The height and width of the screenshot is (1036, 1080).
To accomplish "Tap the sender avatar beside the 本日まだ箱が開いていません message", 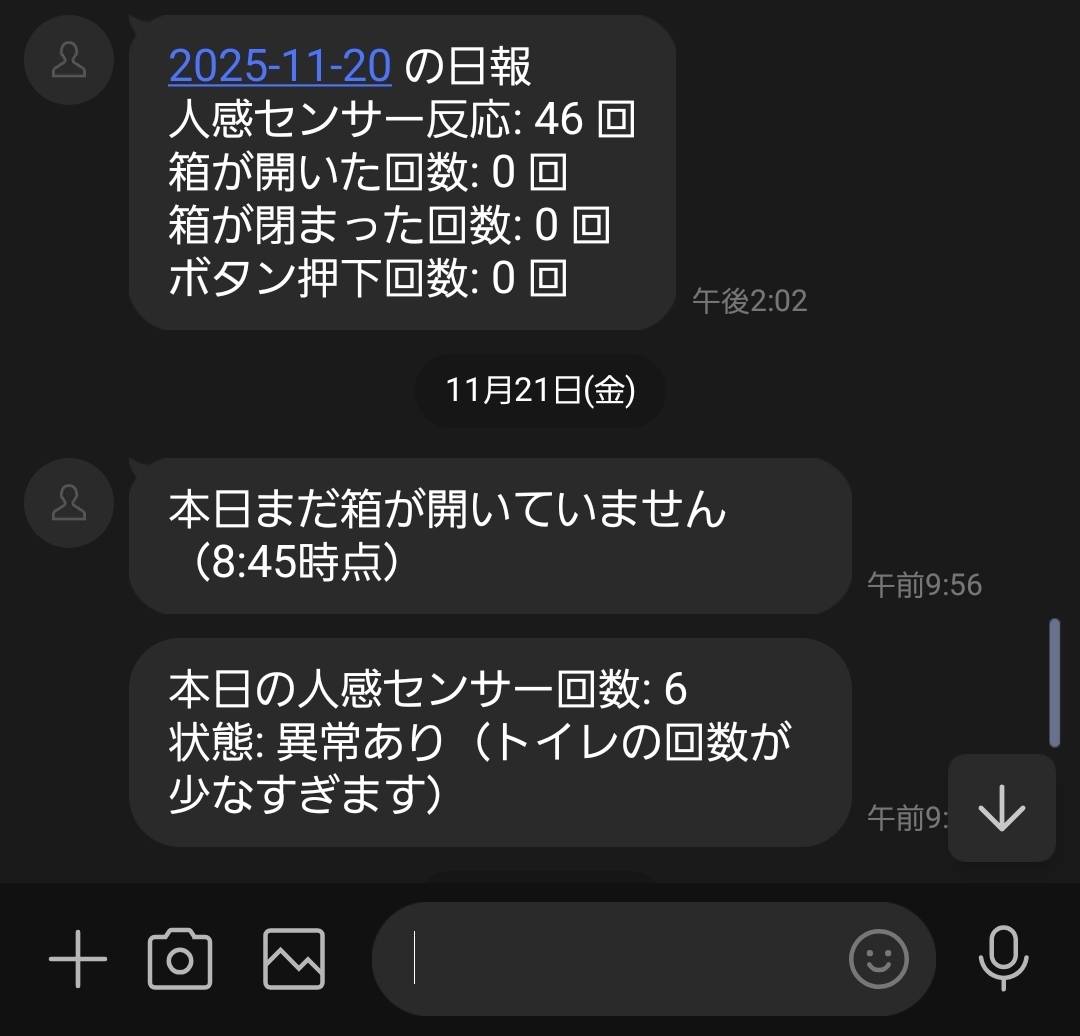I will [69, 503].
